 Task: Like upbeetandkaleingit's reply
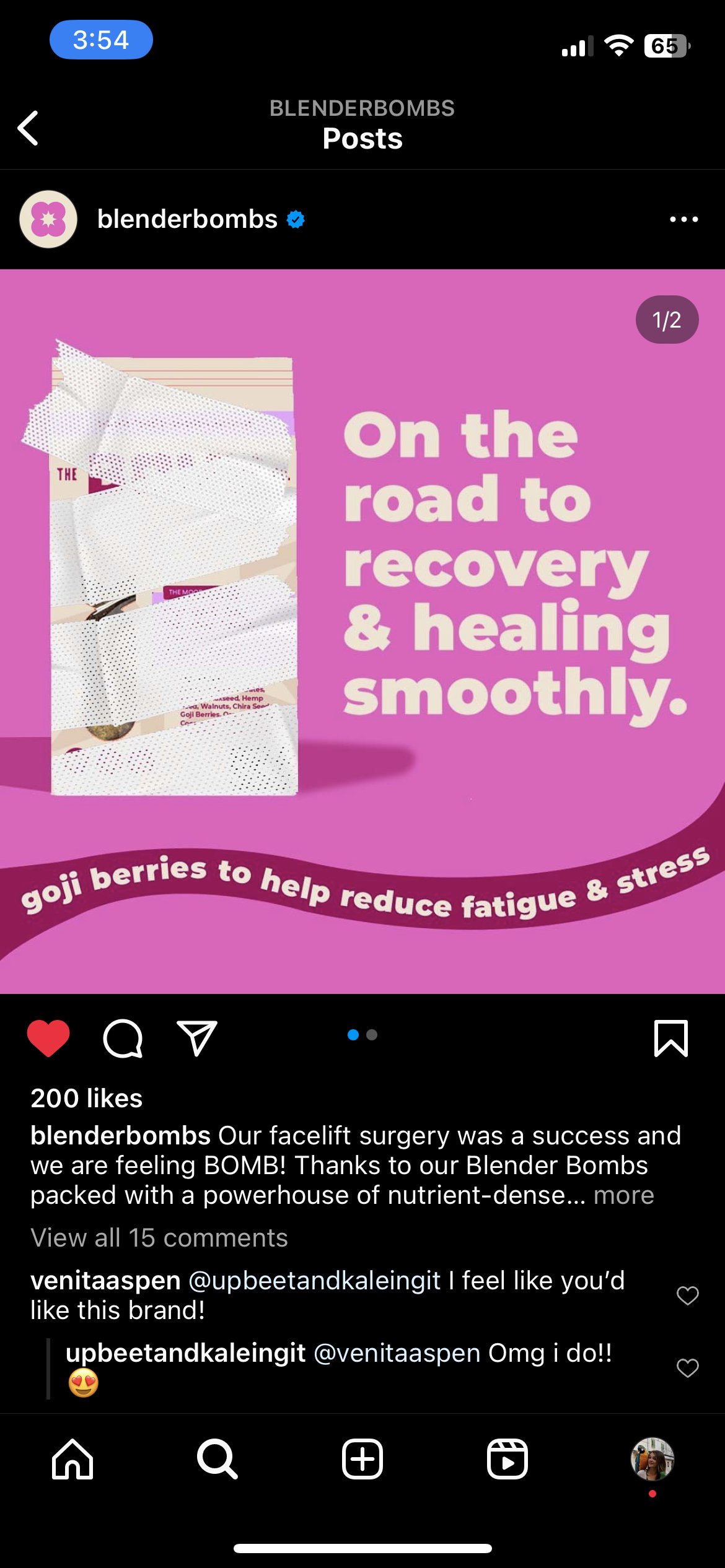tap(687, 1367)
